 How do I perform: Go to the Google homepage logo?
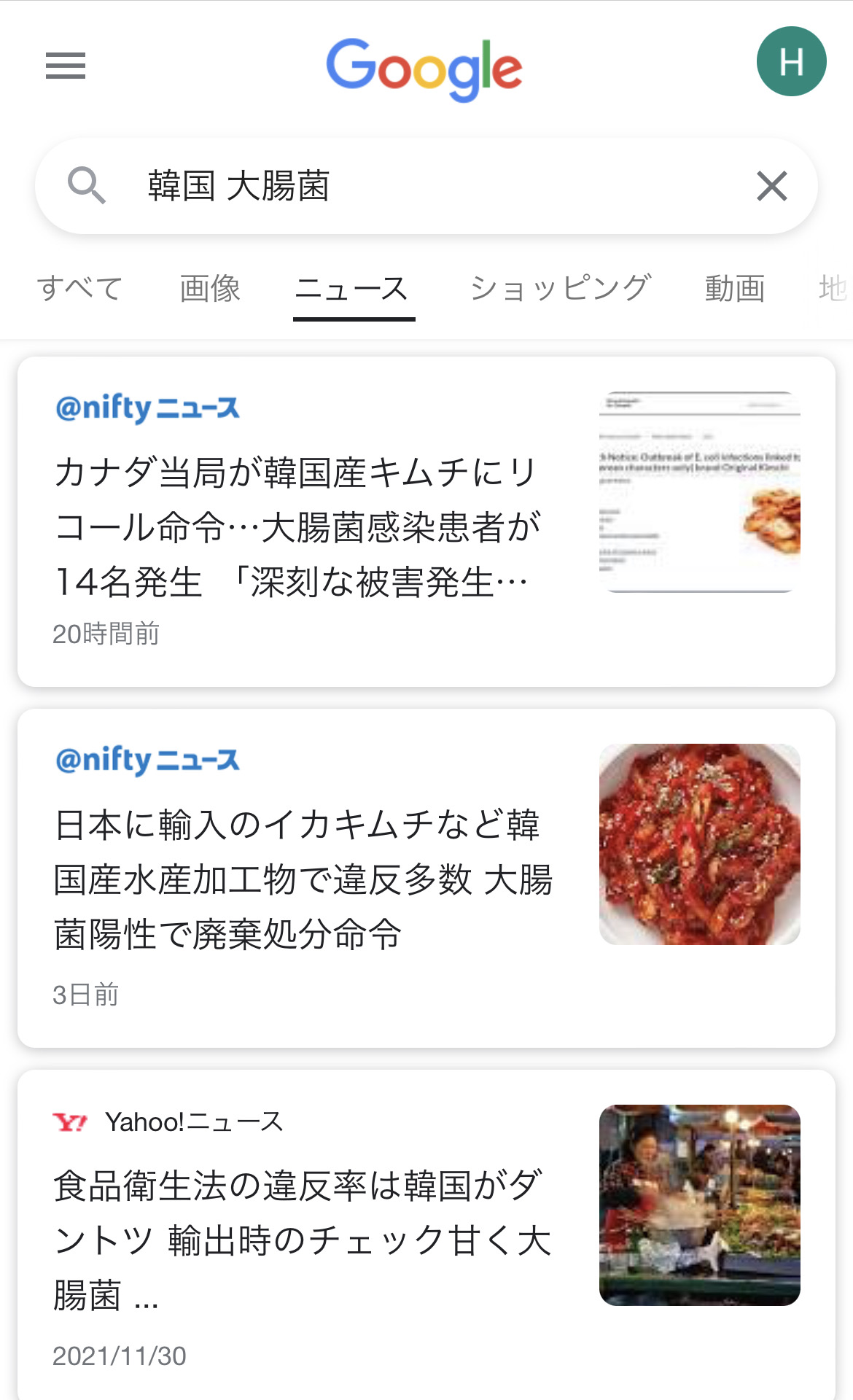tap(424, 69)
